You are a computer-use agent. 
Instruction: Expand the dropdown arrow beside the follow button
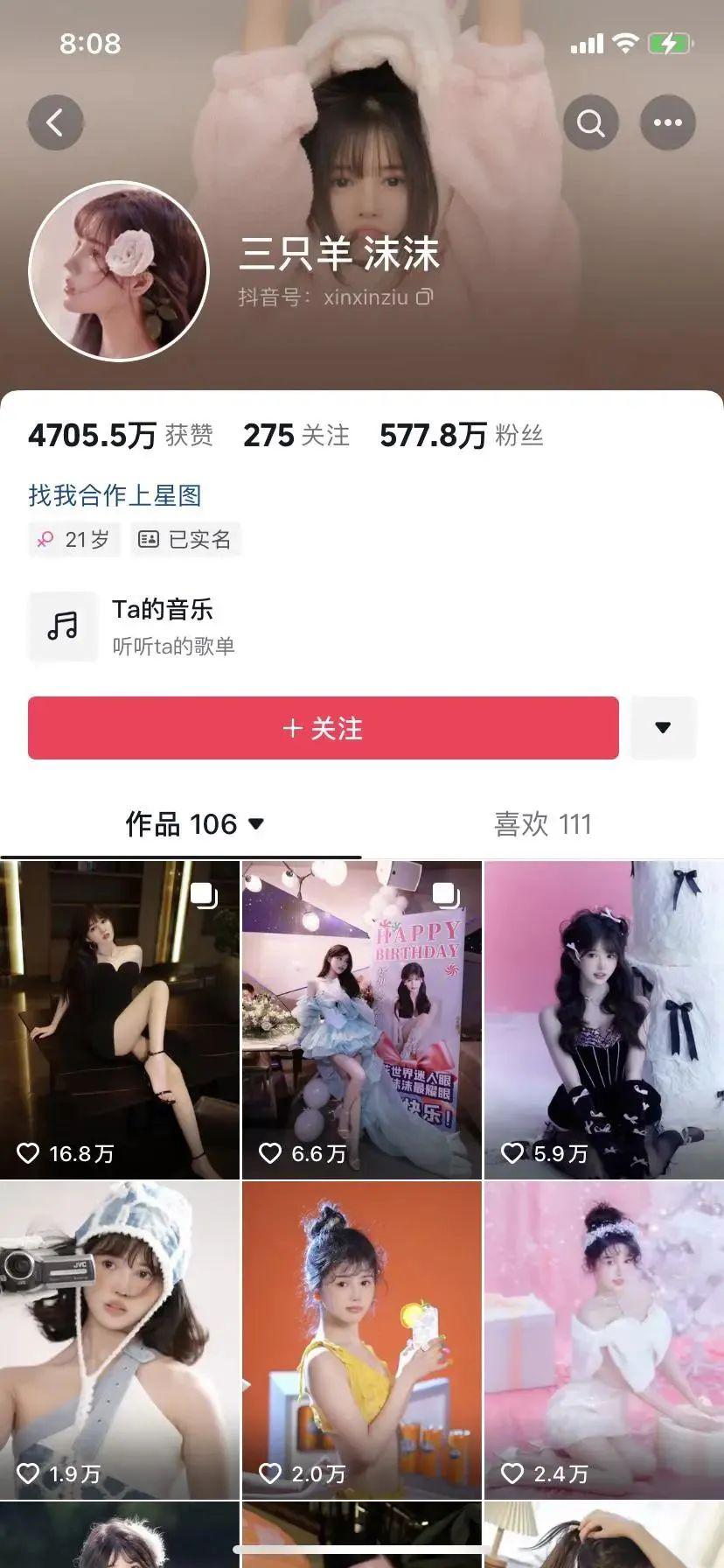(663, 728)
